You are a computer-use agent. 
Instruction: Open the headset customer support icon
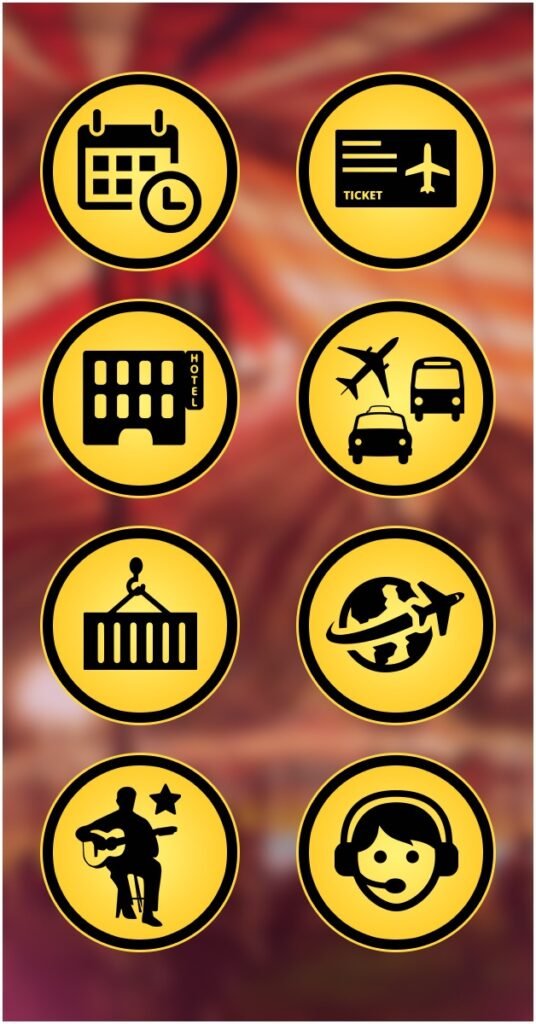pyautogui.click(x=396, y=853)
